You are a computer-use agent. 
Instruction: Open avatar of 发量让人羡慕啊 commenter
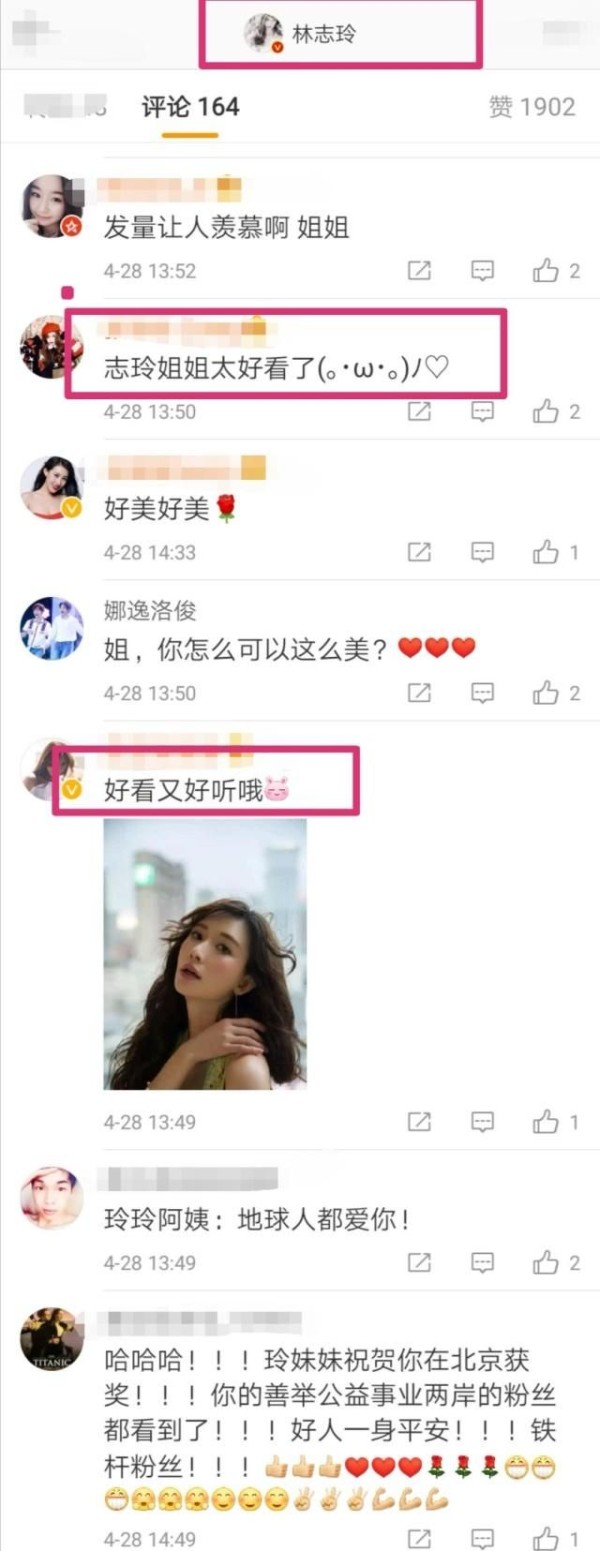point(52,206)
